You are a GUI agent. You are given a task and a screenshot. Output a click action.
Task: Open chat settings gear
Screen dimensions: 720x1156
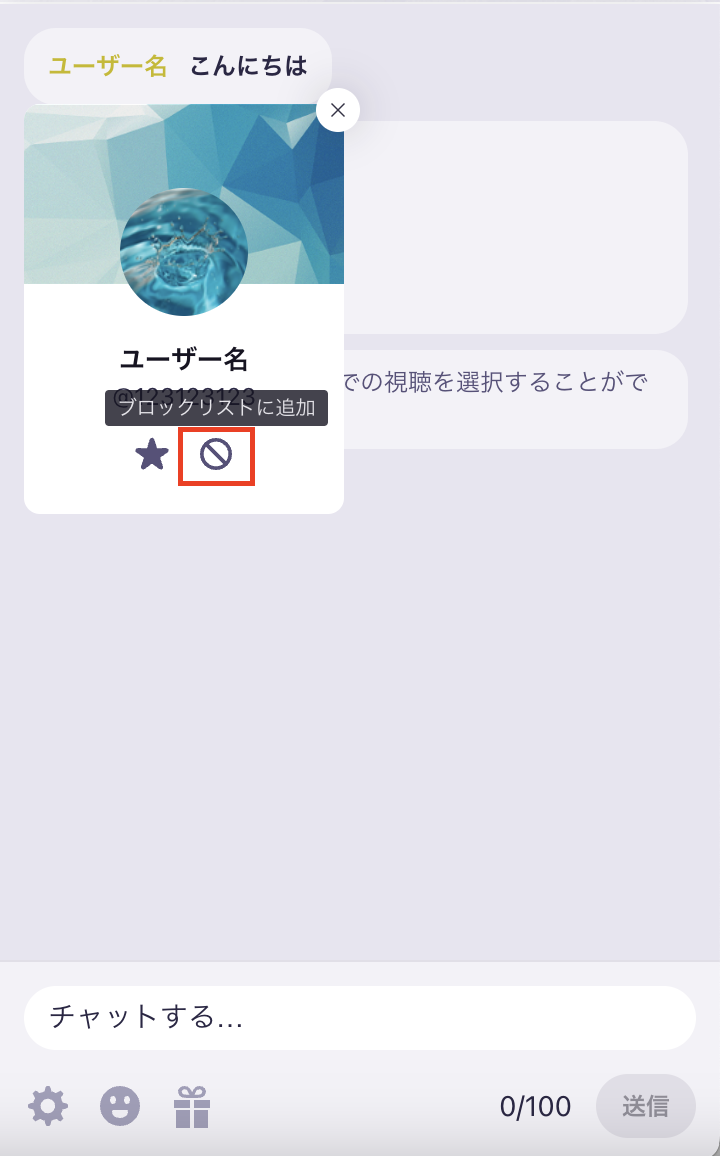pyautogui.click(x=48, y=1106)
